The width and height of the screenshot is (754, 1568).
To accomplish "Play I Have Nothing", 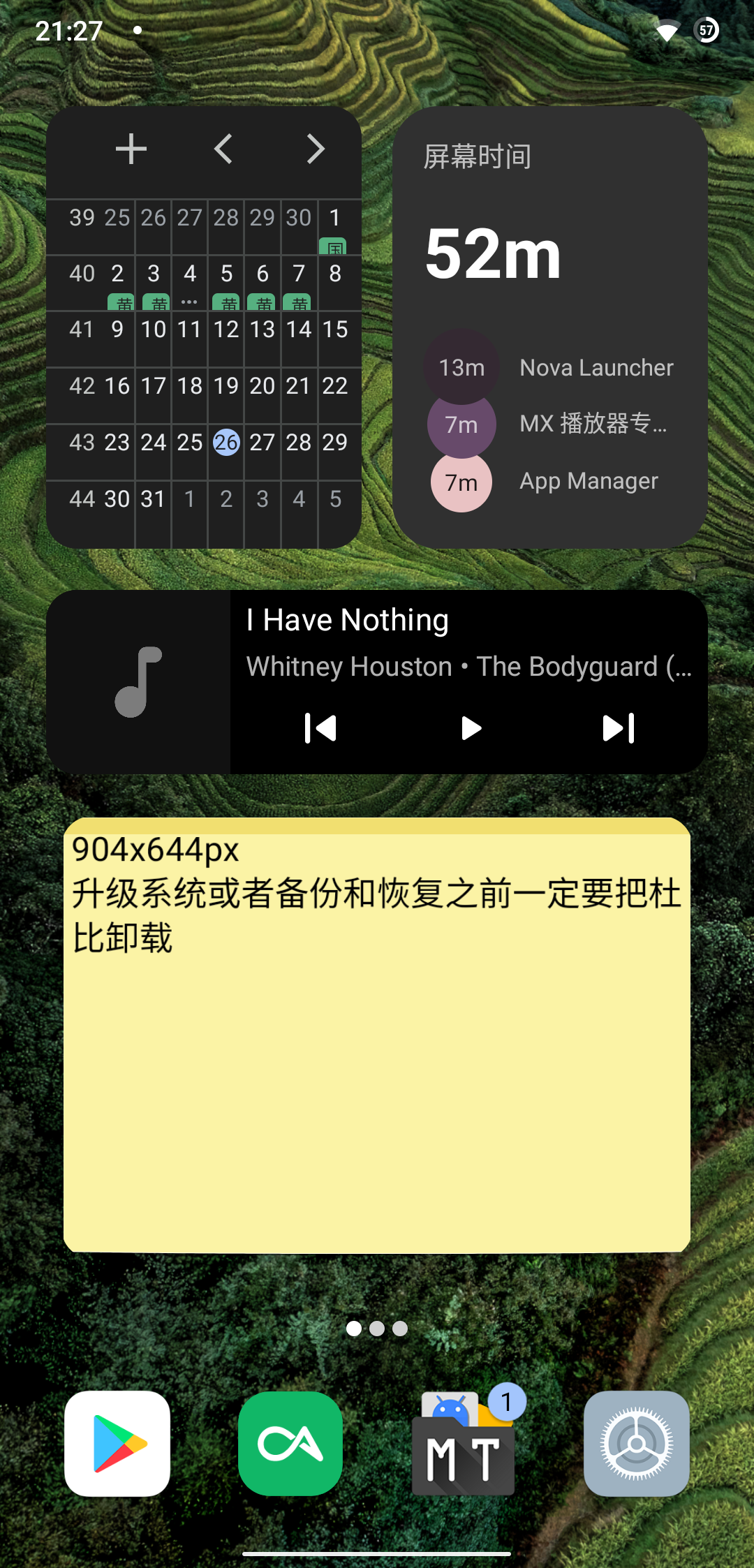I will tap(471, 728).
